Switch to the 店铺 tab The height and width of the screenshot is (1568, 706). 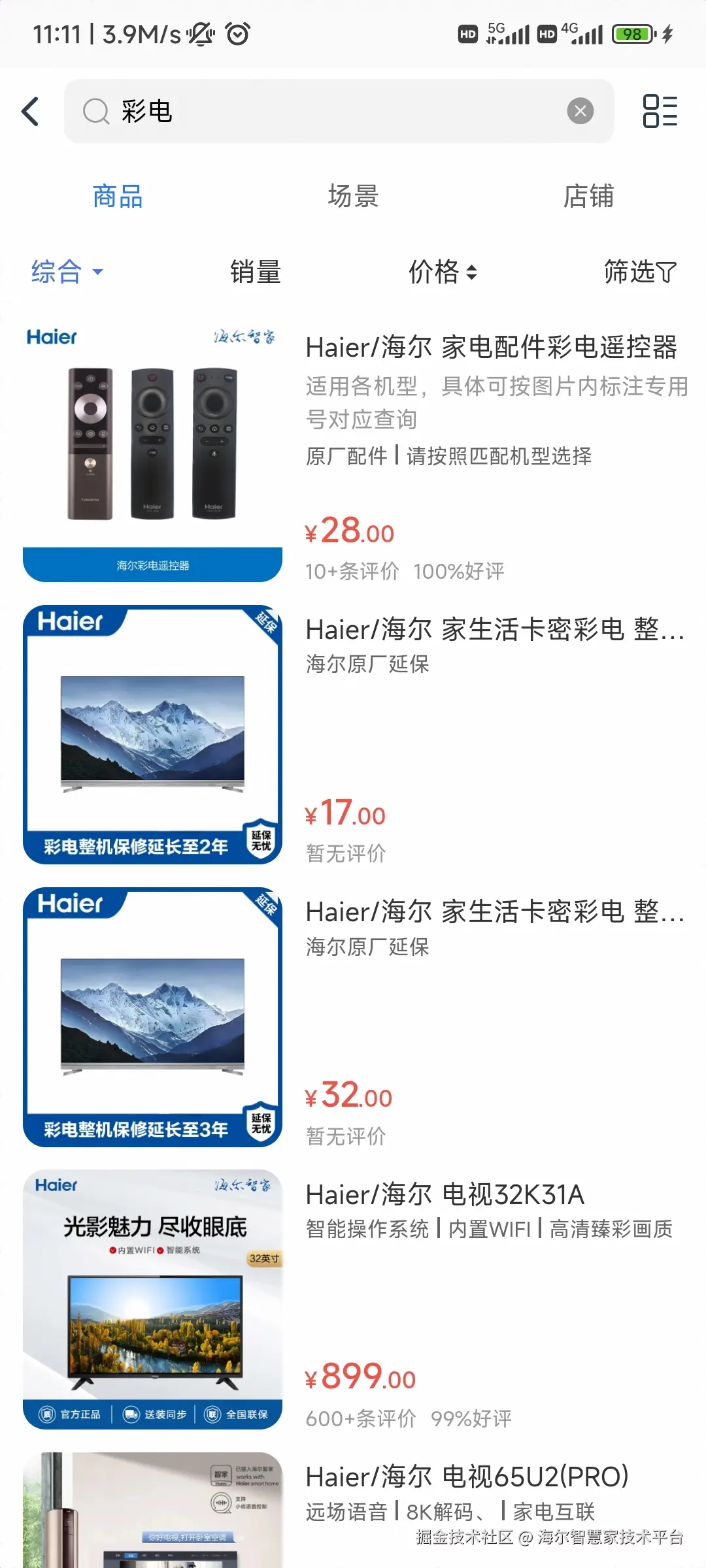(x=588, y=196)
